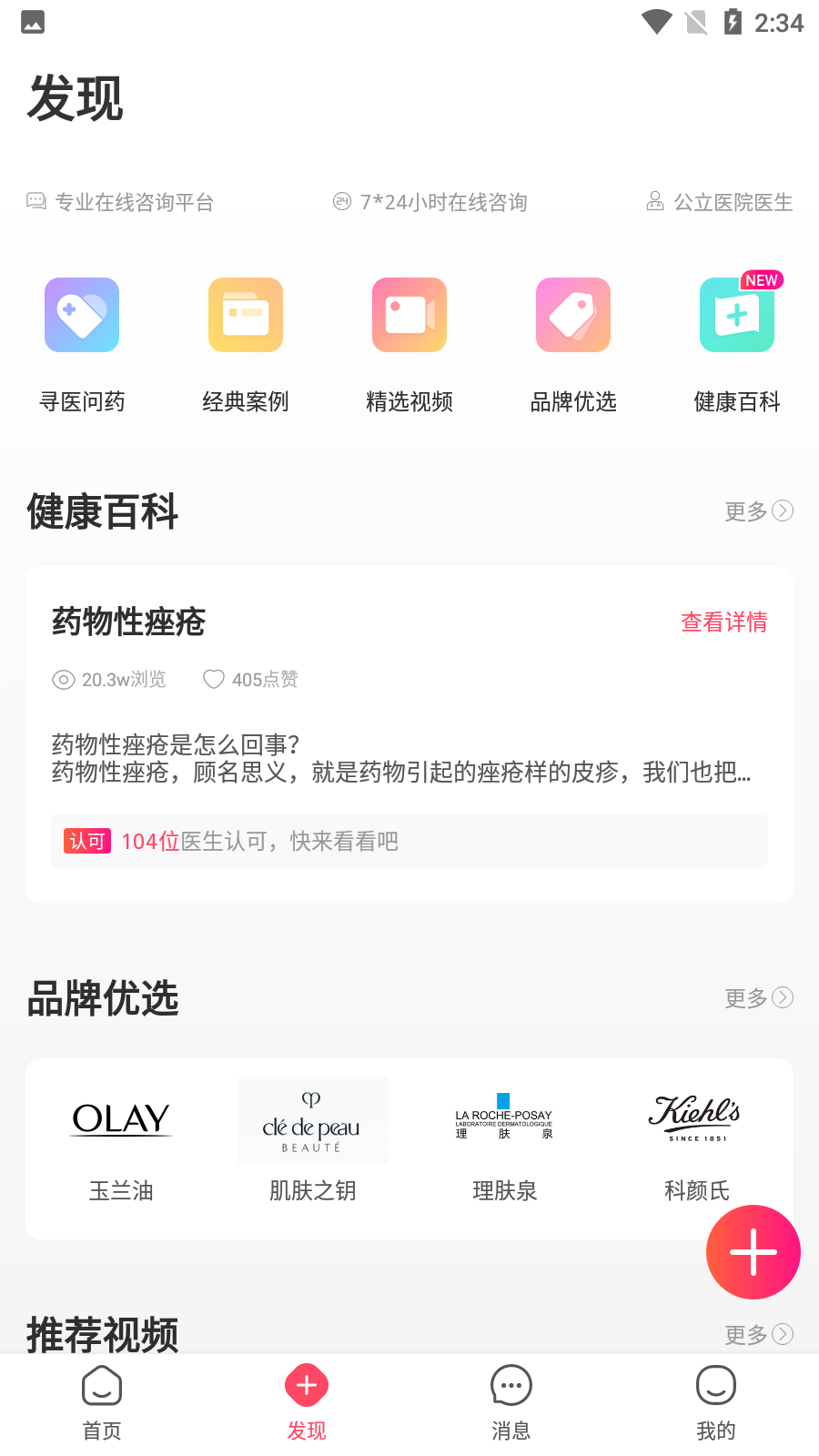The image size is (819, 1456).
Task: Open 健康百科 with the NEW badge
Action: [737, 315]
